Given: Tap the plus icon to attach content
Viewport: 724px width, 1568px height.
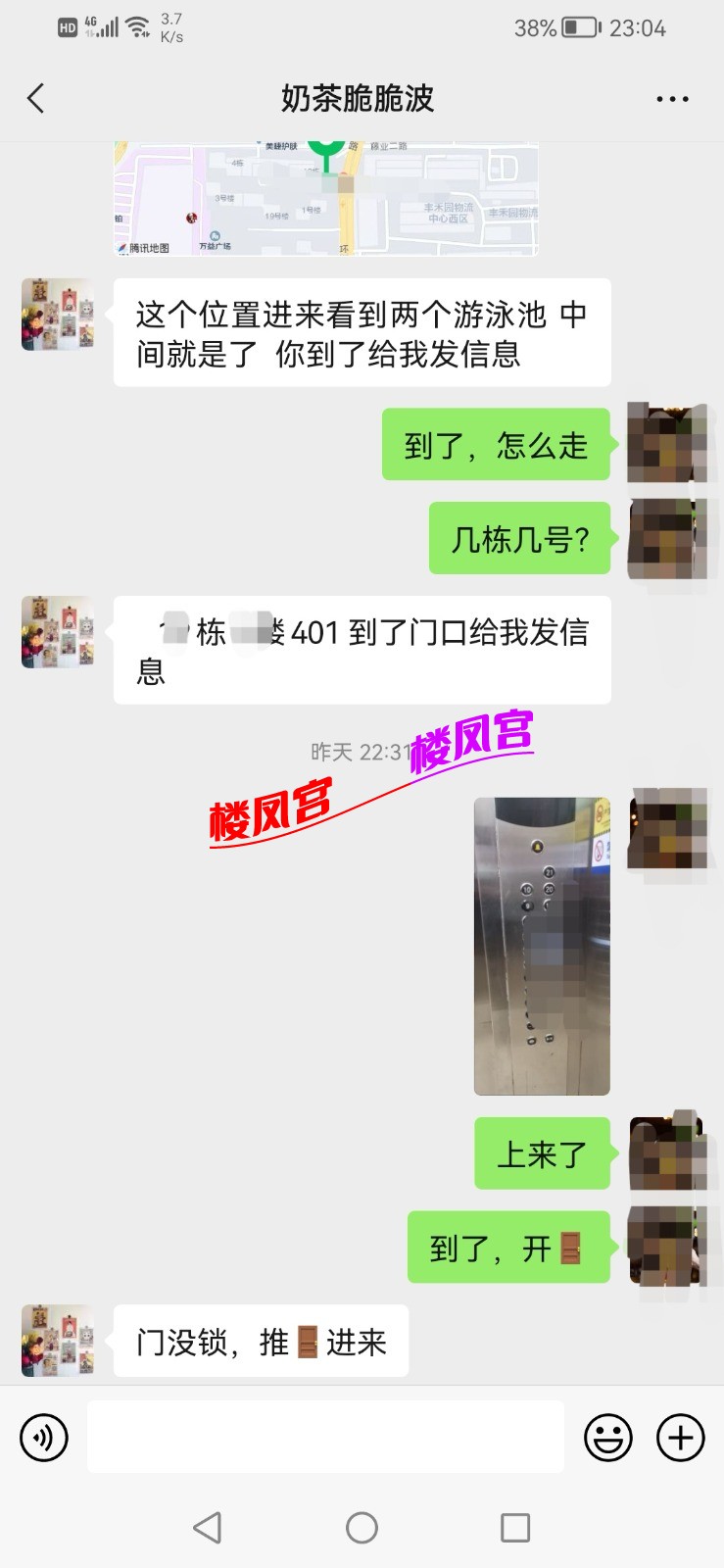Looking at the screenshot, I should pyautogui.click(x=679, y=1438).
